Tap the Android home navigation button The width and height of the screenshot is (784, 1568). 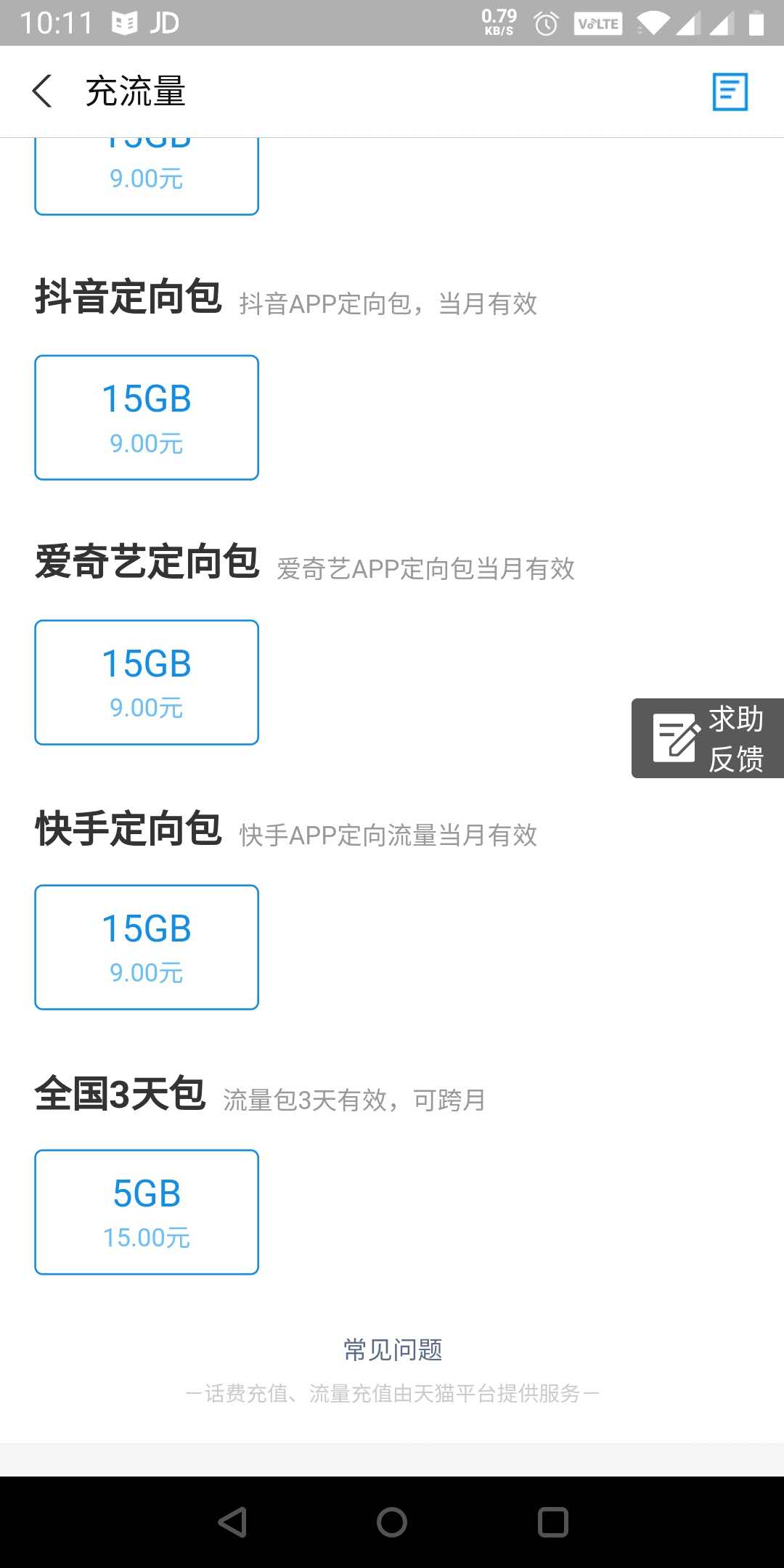392,1522
